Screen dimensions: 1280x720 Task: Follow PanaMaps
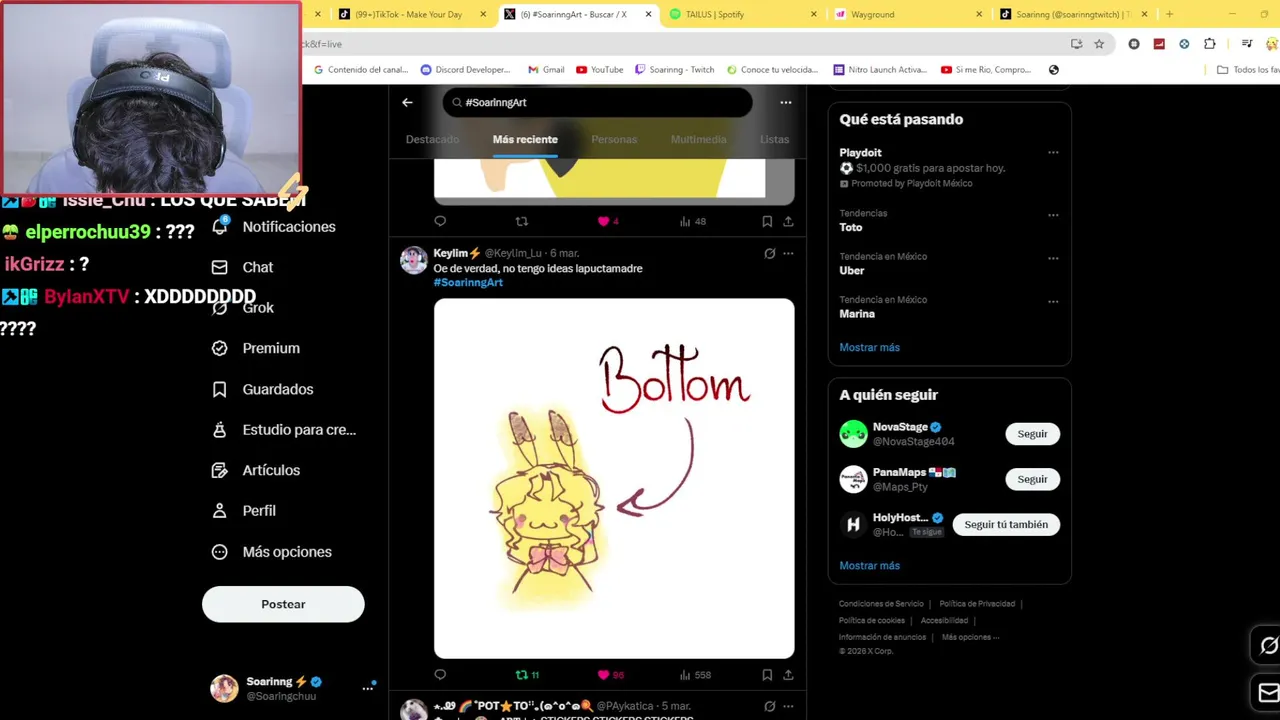pyautogui.click(x=1032, y=479)
